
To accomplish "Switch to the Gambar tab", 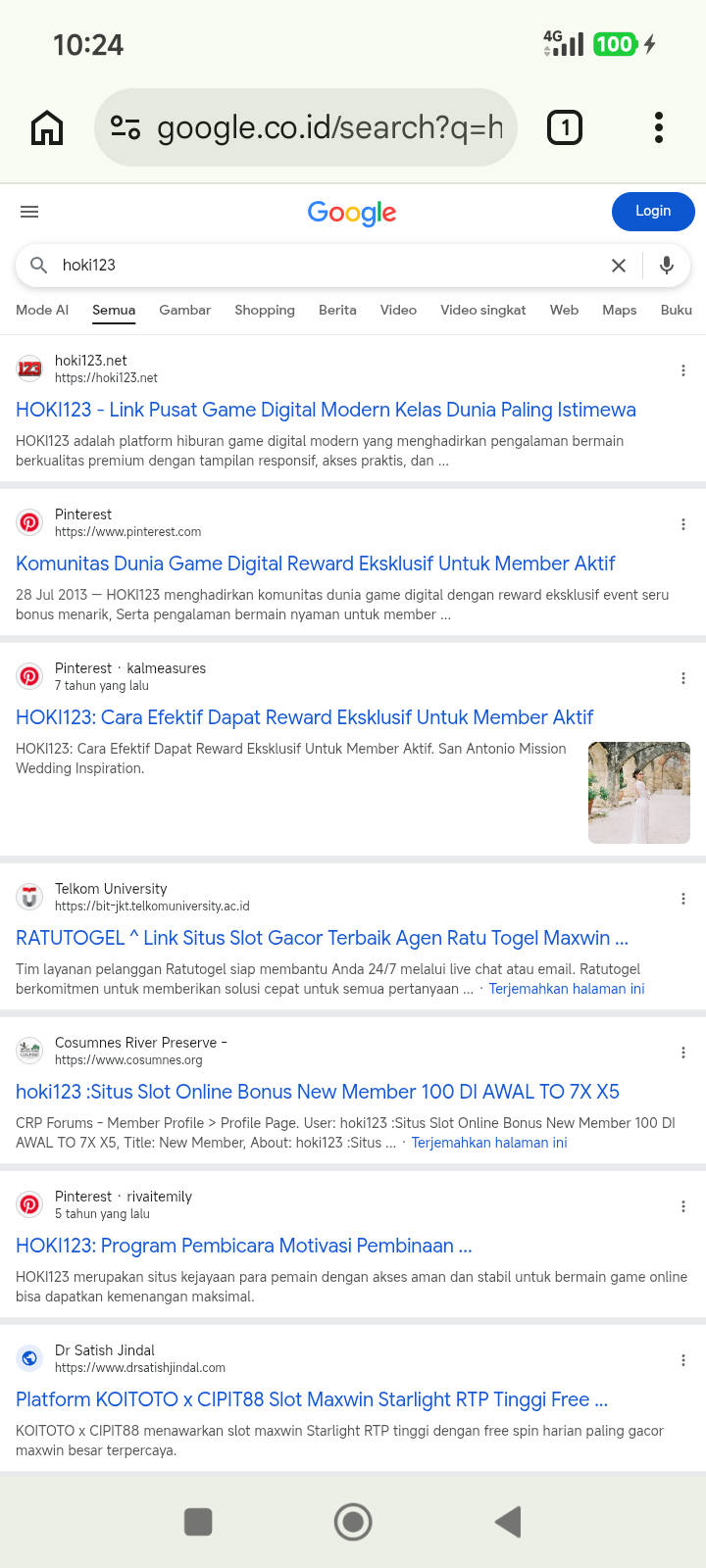I will point(185,310).
